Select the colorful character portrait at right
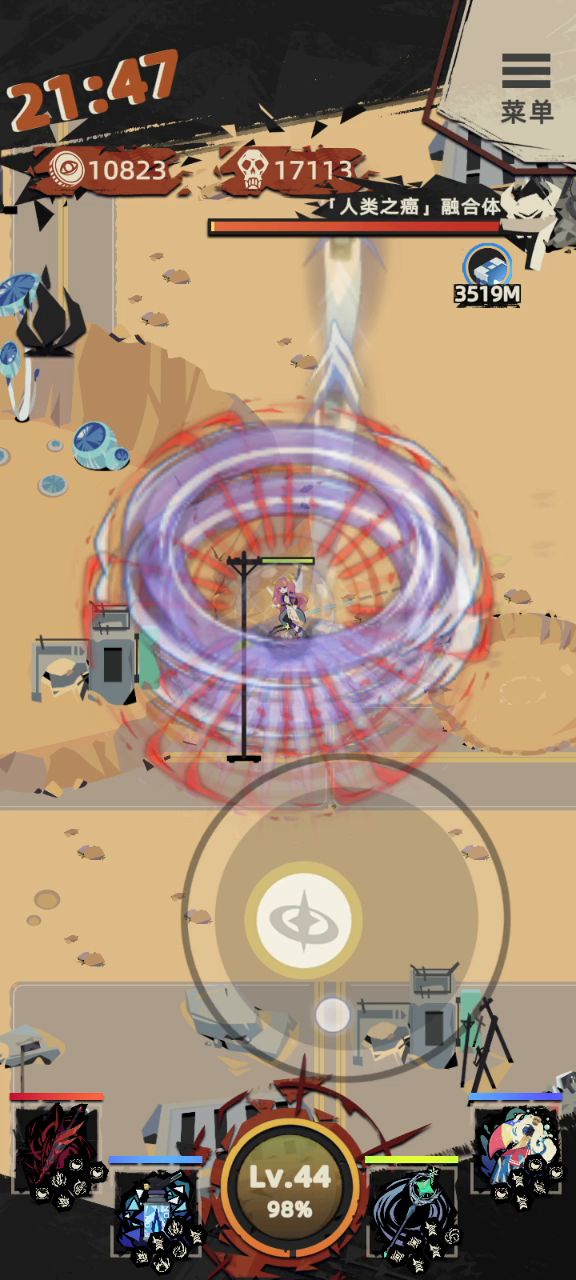The image size is (576, 1280). pyautogui.click(x=516, y=1148)
